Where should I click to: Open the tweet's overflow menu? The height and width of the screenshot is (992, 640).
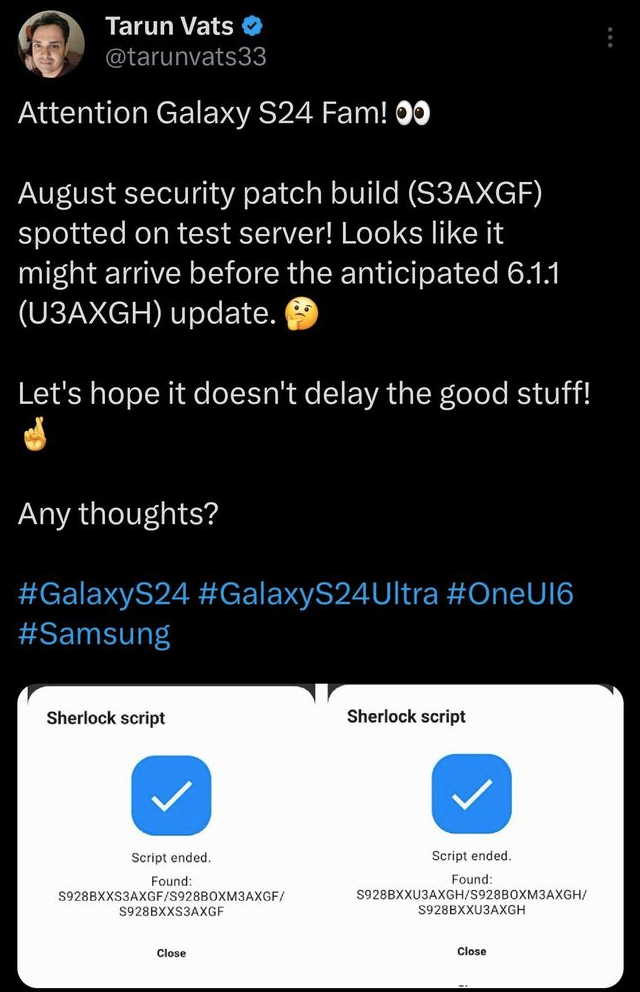(x=610, y=38)
